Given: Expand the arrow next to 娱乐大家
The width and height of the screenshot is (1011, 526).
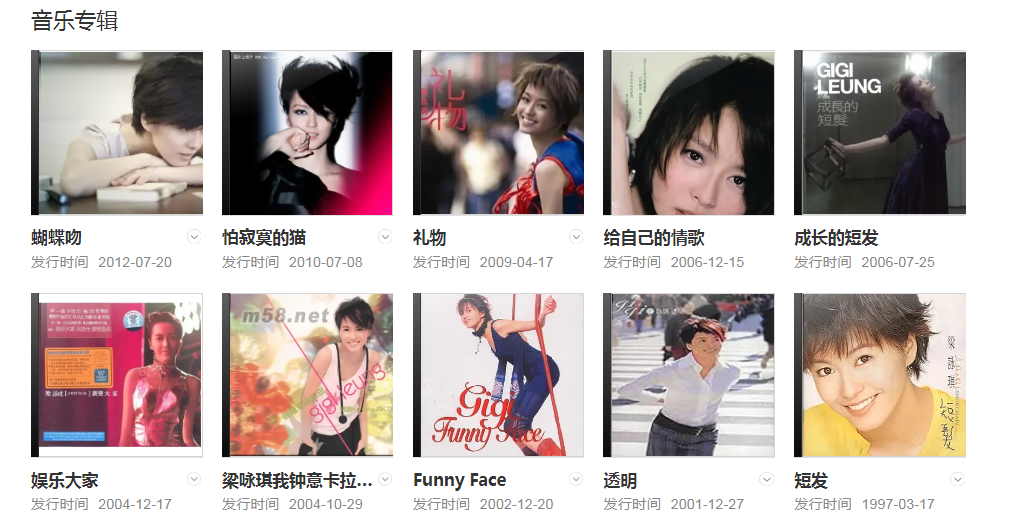Looking at the screenshot, I should click(x=194, y=479).
